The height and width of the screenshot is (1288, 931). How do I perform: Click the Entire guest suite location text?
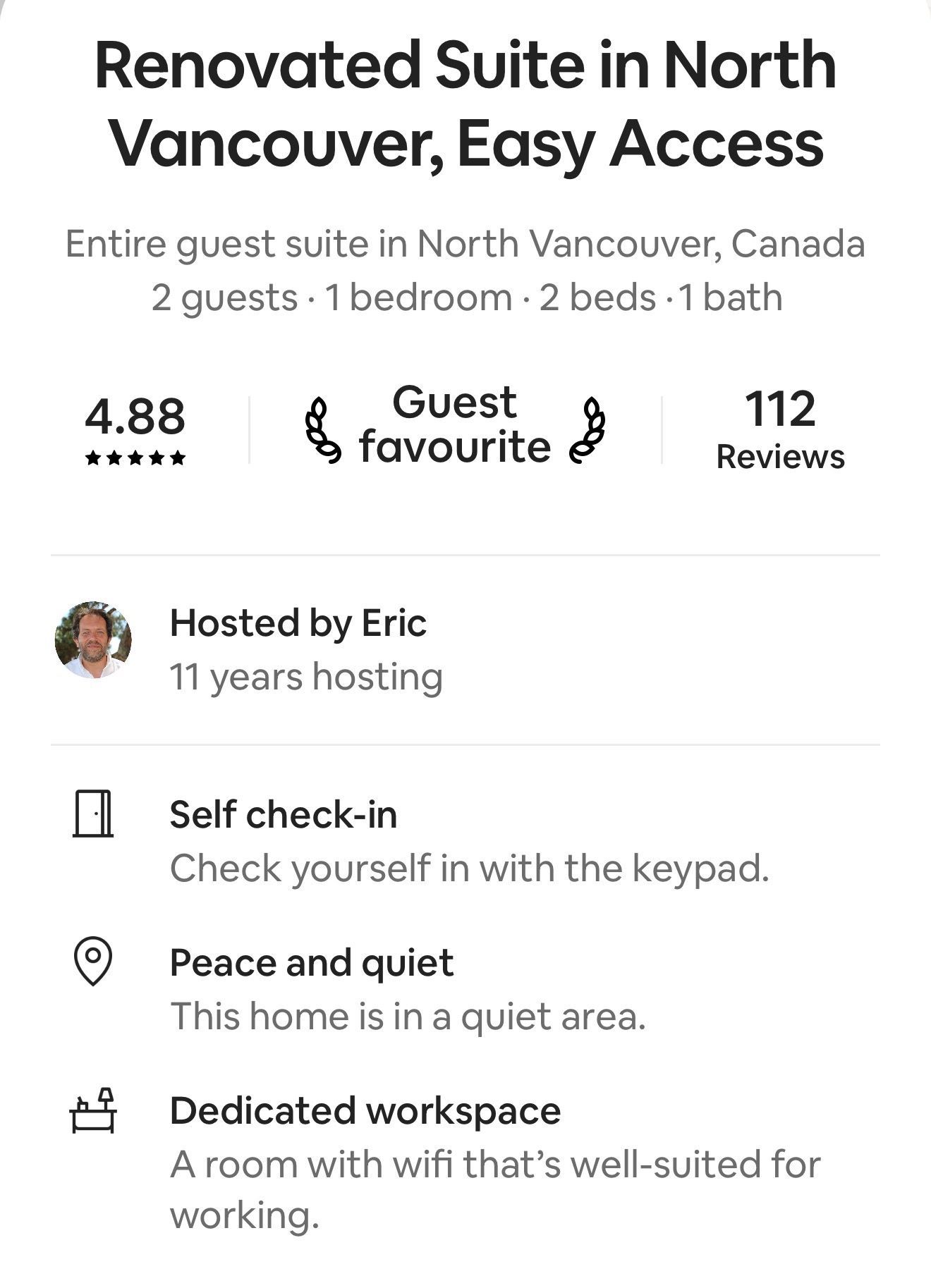(x=465, y=245)
